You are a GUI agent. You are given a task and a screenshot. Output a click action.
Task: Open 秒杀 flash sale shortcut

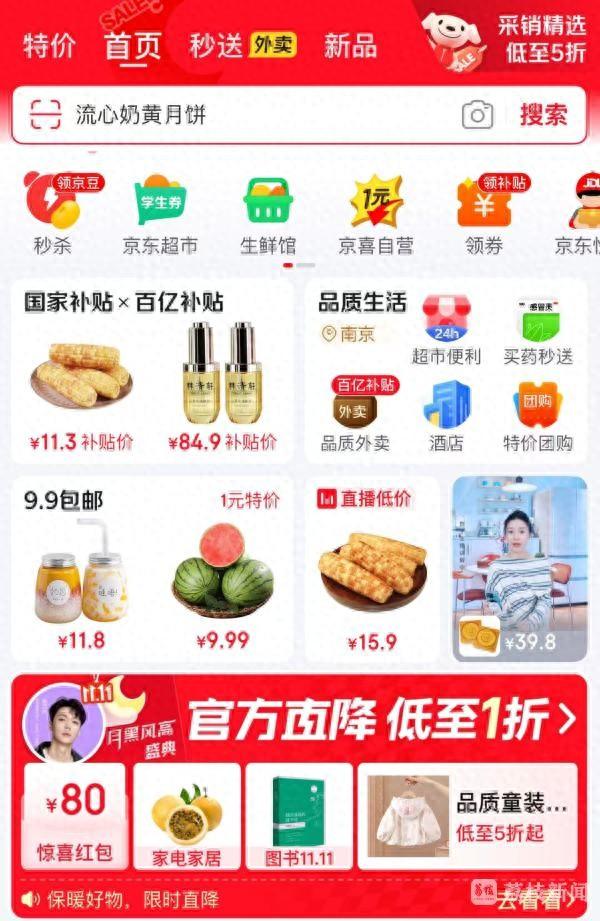tap(52, 213)
